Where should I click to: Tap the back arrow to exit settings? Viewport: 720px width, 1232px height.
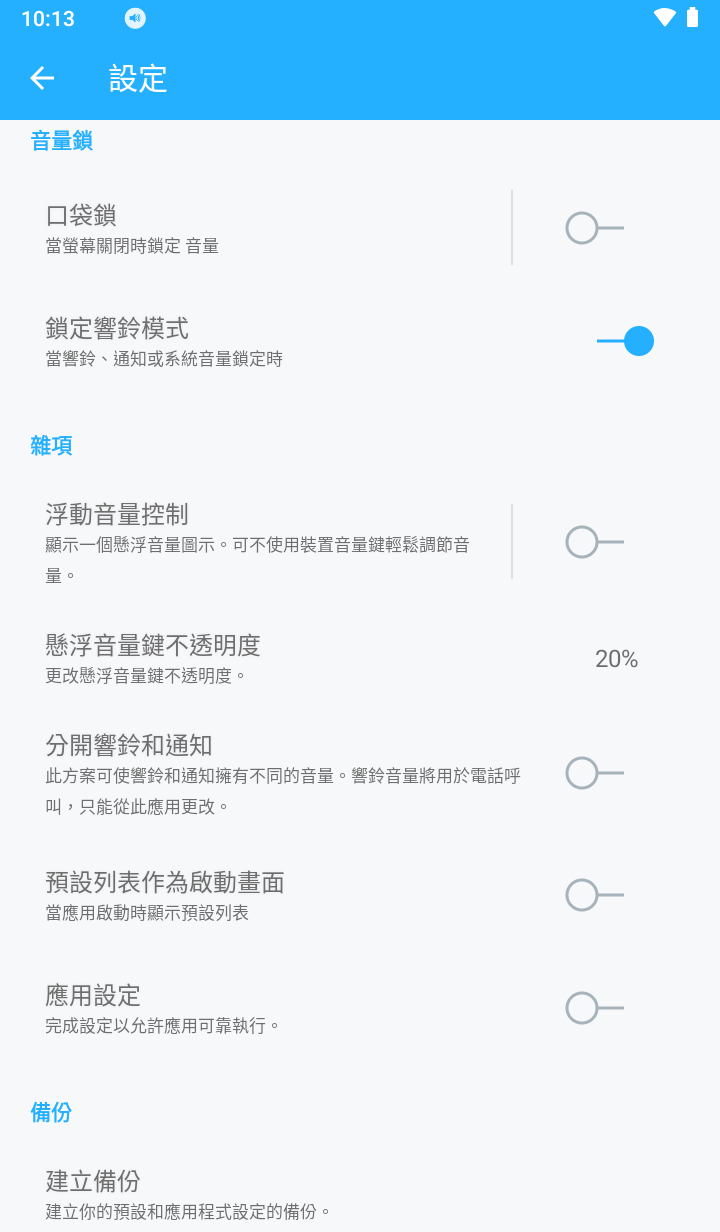pyautogui.click(x=41, y=78)
